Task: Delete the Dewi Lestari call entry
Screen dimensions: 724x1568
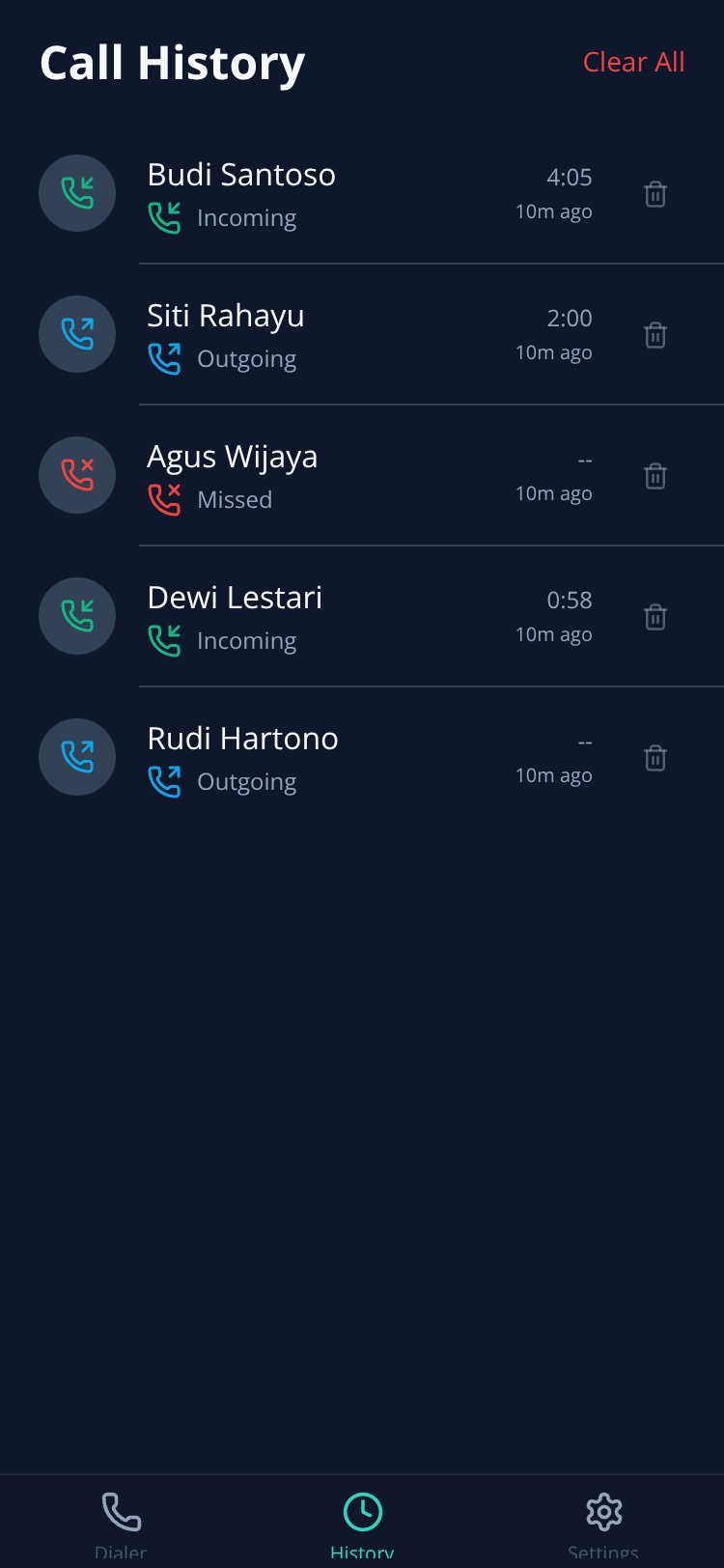Action: (x=655, y=617)
